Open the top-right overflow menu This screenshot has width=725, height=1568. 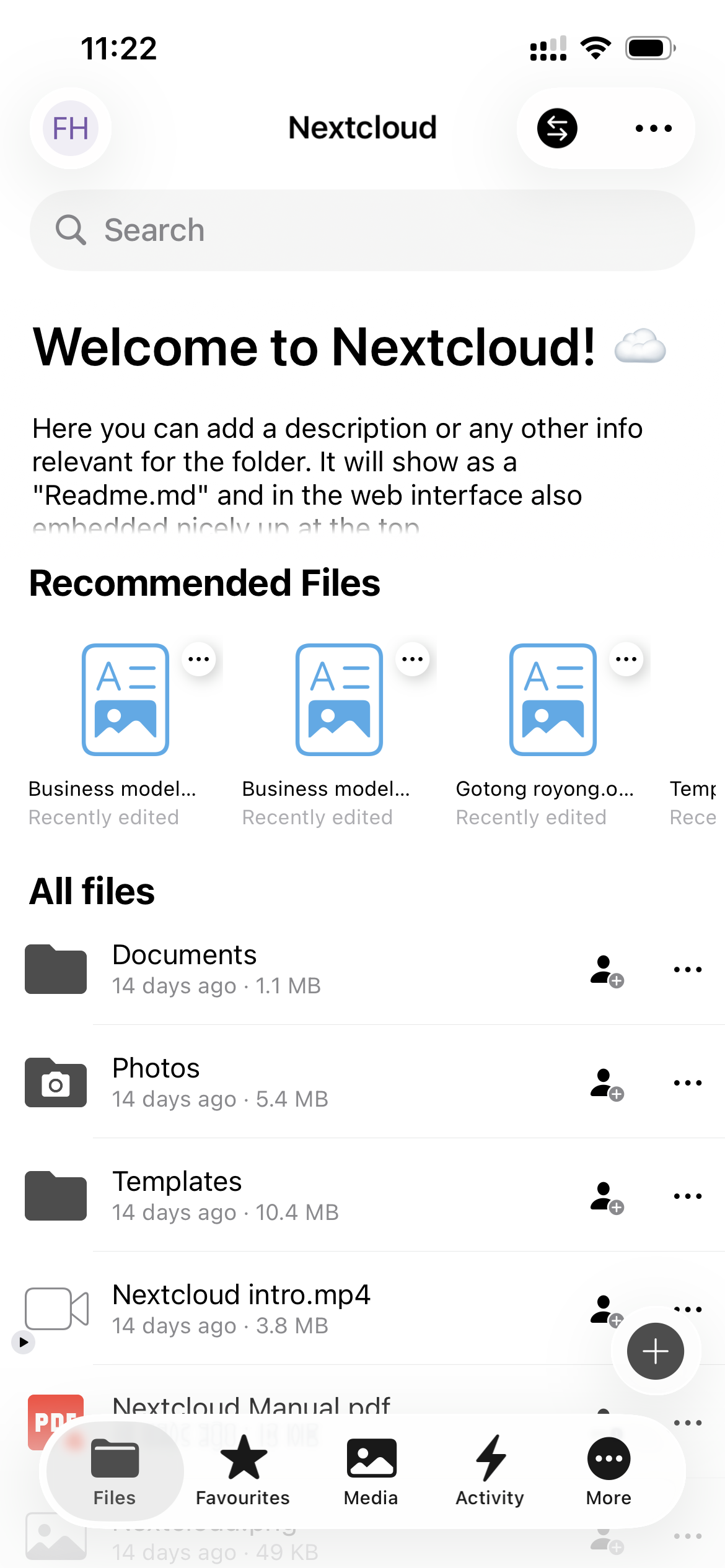click(x=651, y=128)
